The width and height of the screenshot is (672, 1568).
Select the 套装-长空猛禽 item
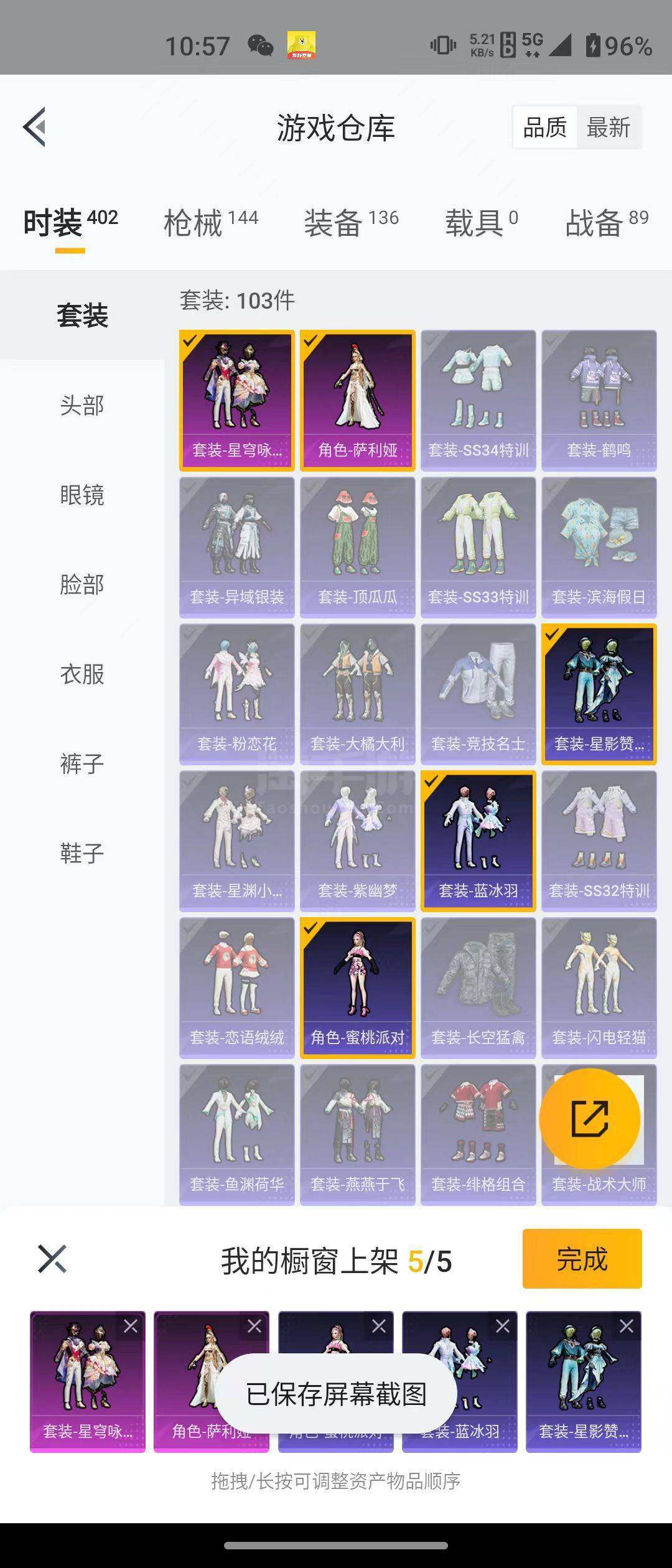pos(478,987)
